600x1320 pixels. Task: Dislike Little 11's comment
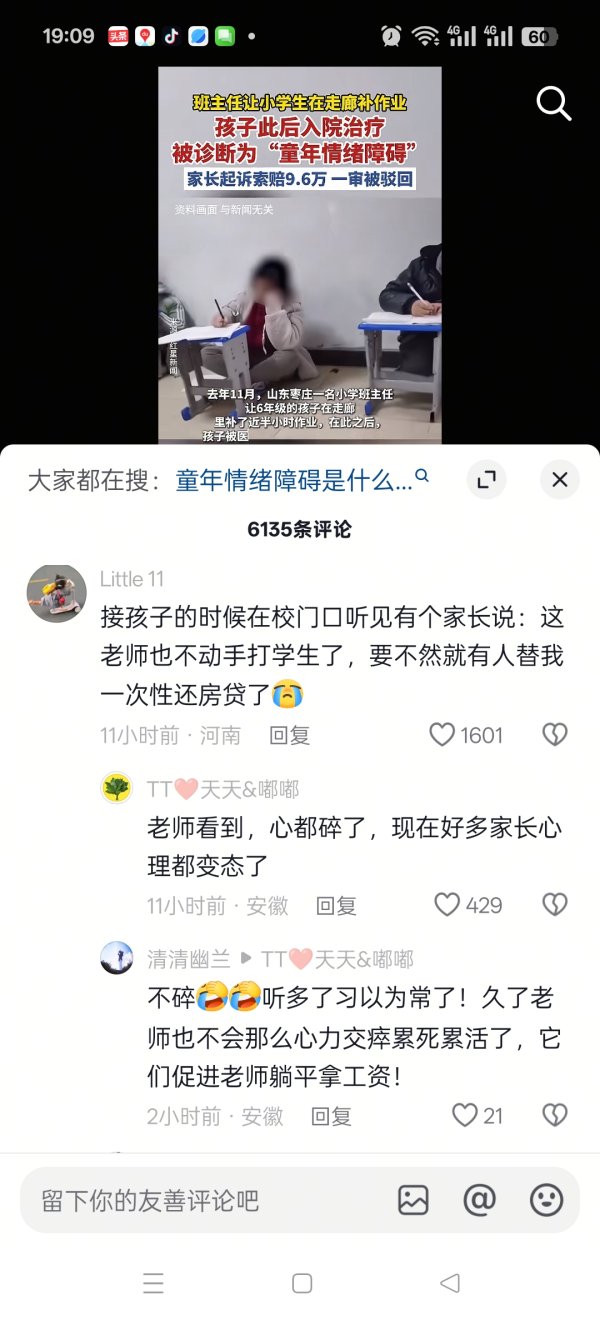tap(554, 736)
